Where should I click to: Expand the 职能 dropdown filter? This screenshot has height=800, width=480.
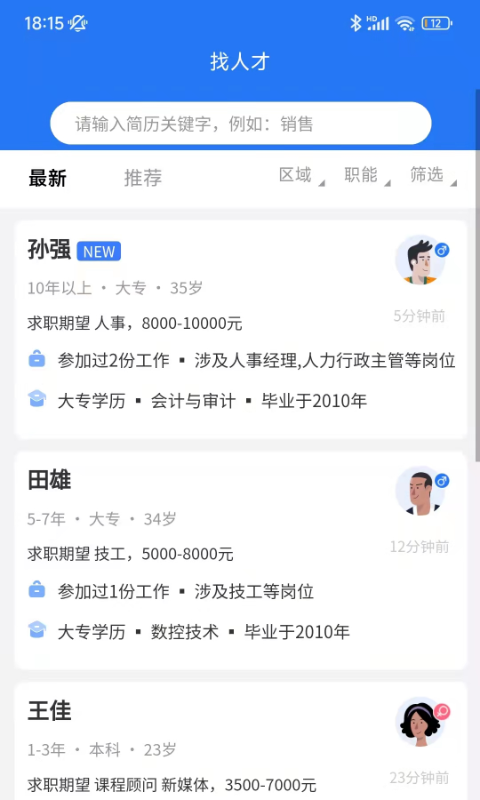pyautogui.click(x=367, y=176)
